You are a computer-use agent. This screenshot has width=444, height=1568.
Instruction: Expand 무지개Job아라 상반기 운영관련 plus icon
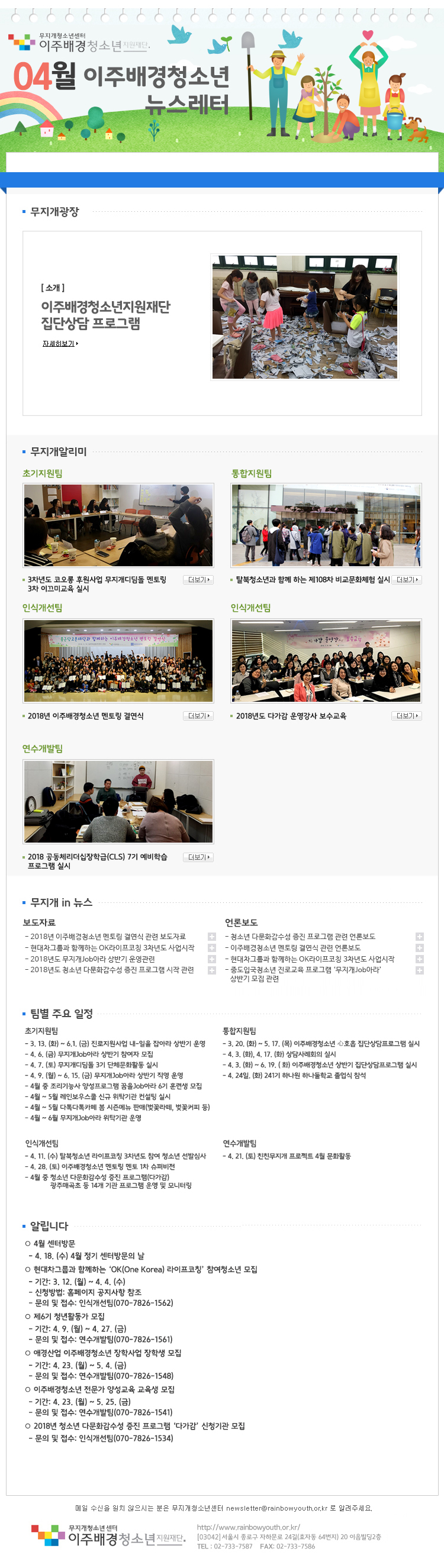pos(211,959)
